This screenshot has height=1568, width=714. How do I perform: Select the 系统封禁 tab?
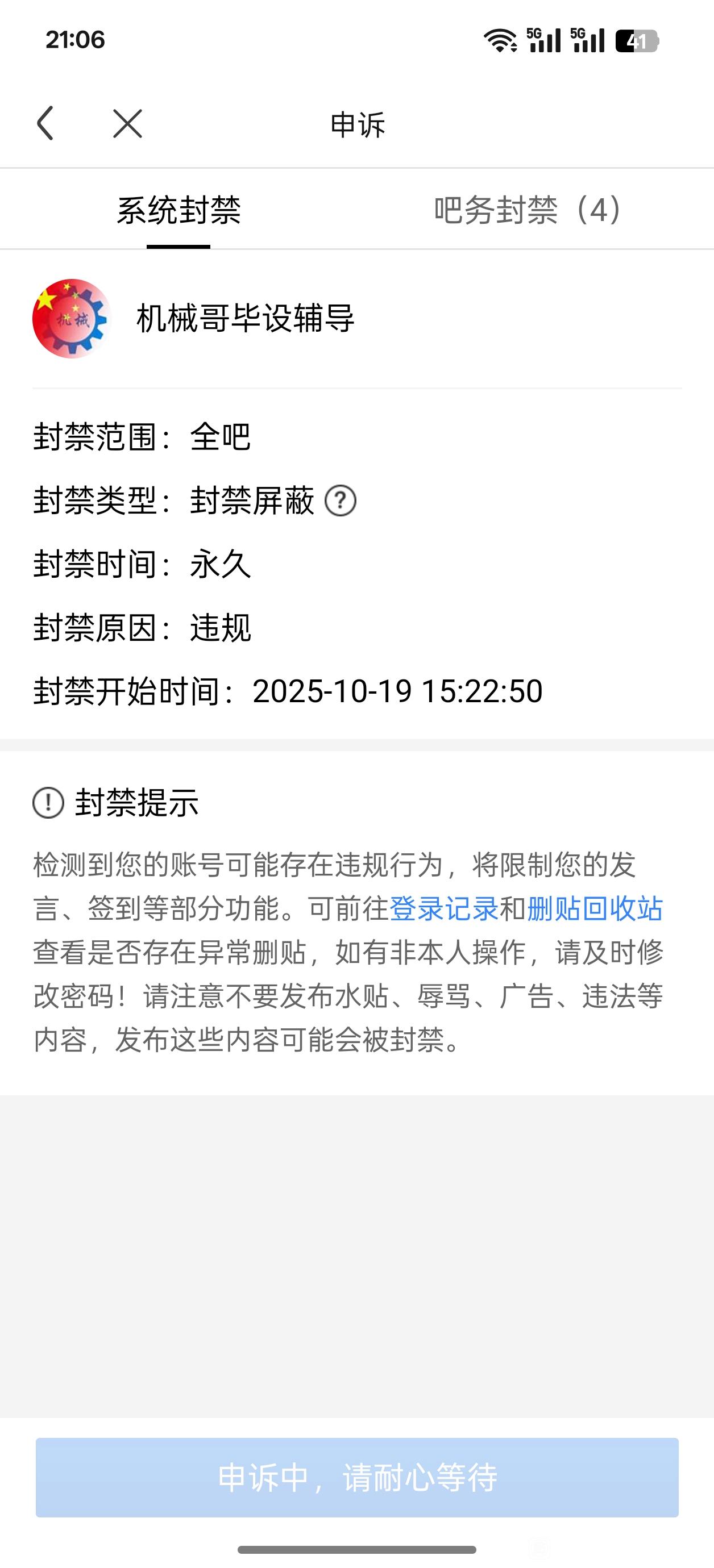178,210
